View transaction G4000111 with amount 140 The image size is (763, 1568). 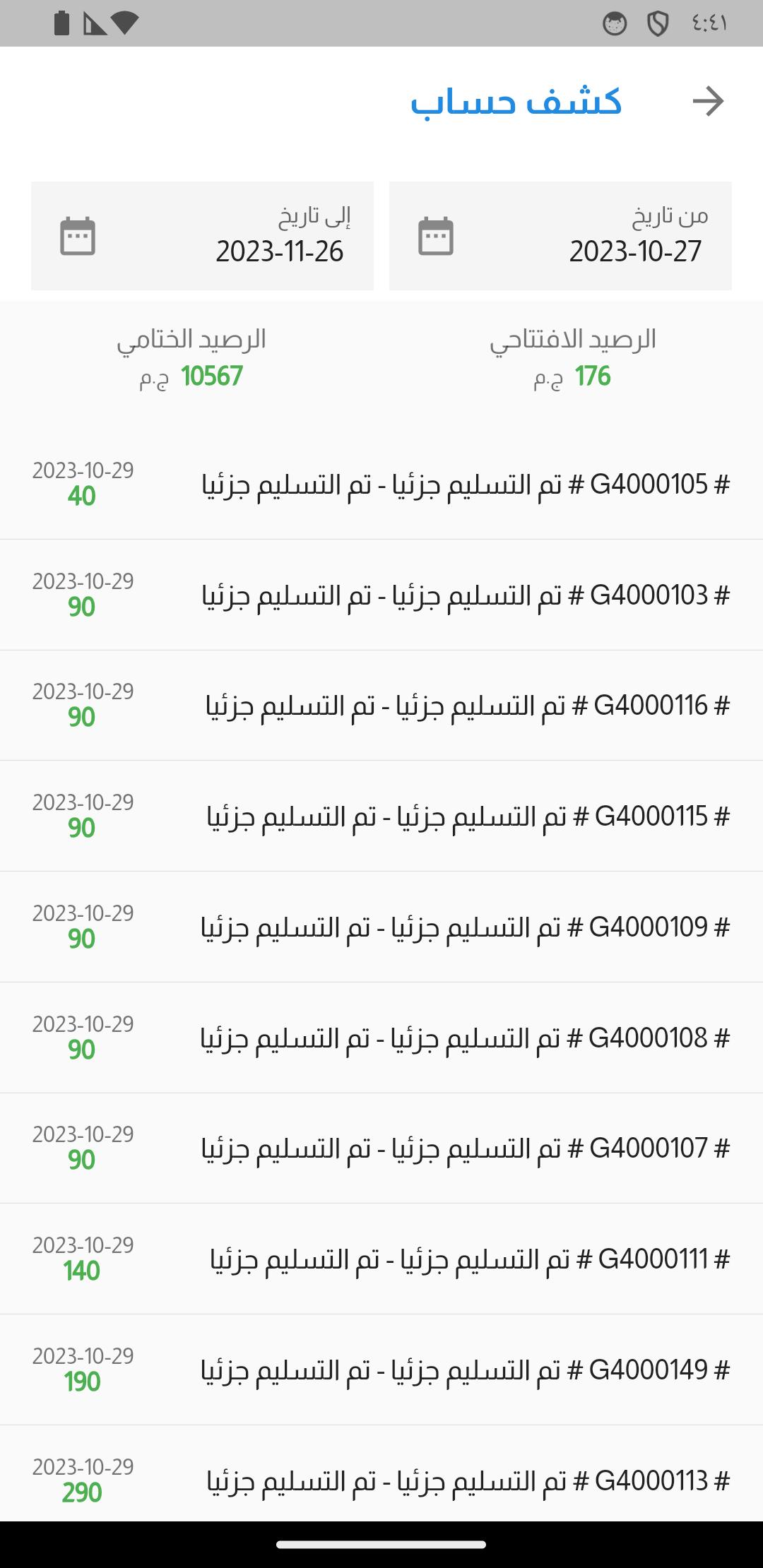[x=381, y=1259]
